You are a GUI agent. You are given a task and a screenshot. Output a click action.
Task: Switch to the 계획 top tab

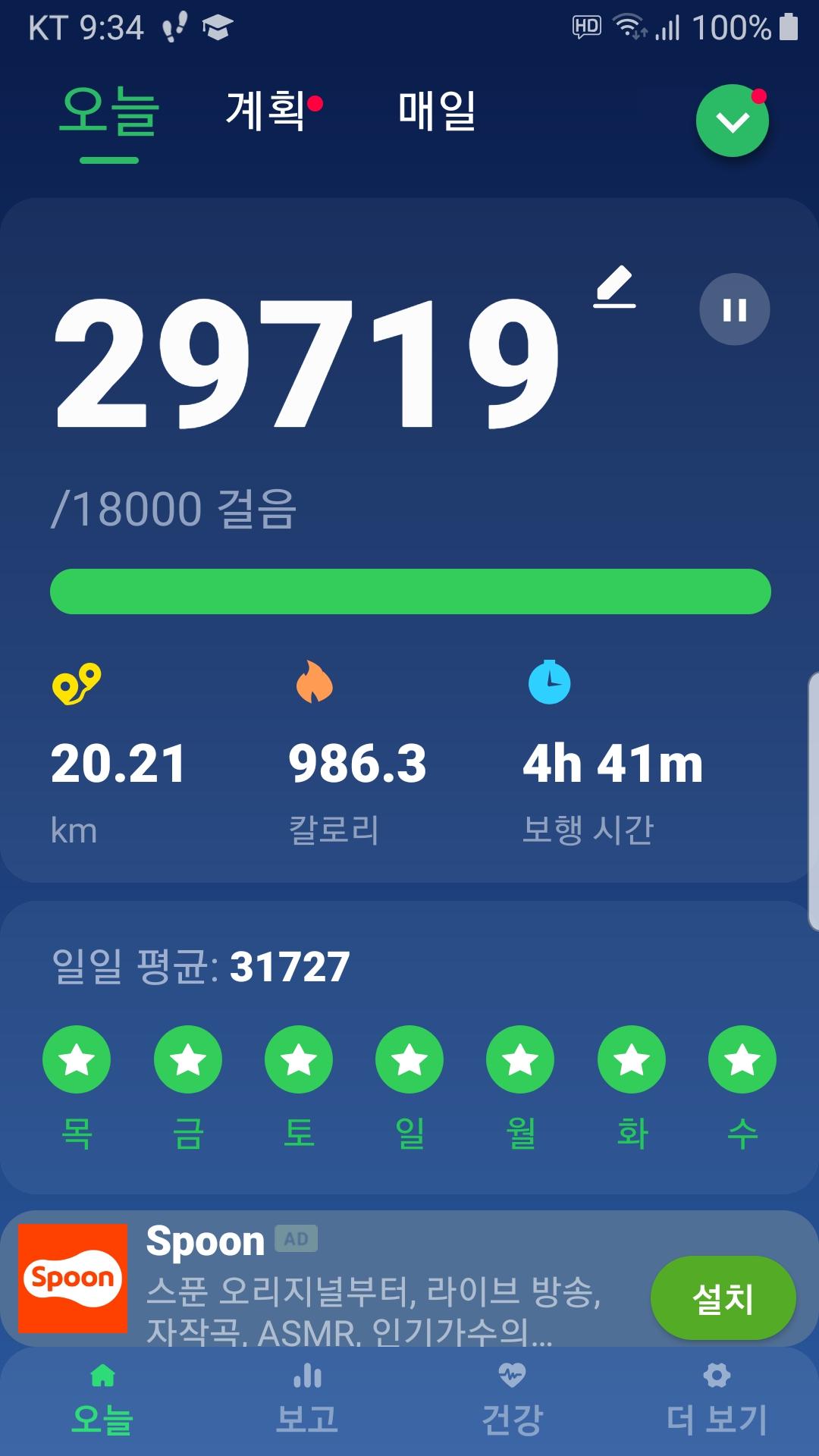coord(267,111)
